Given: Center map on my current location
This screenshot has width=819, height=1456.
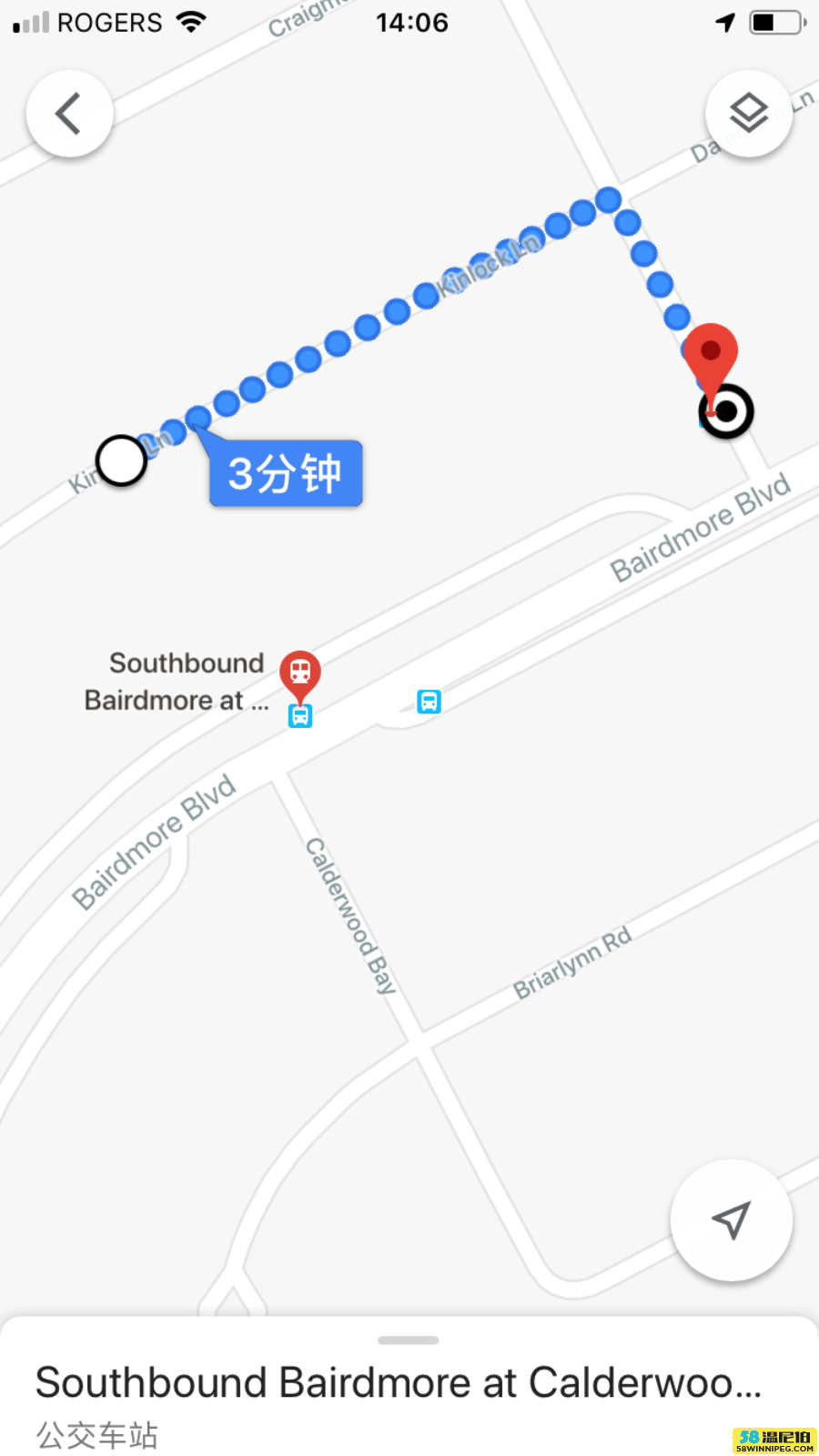Looking at the screenshot, I should tap(731, 1220).
